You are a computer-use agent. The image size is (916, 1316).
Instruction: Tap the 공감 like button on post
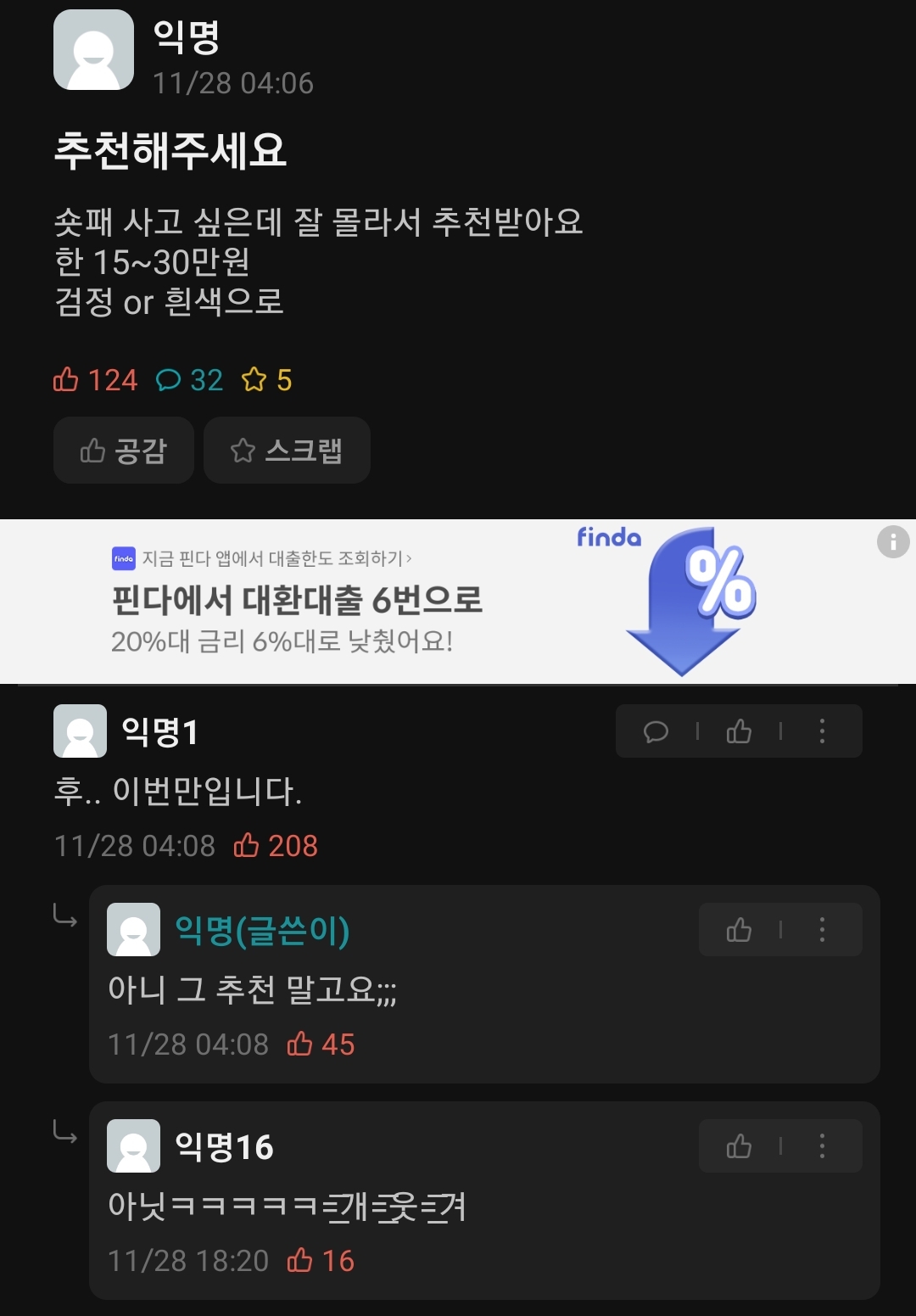point(124,451)
